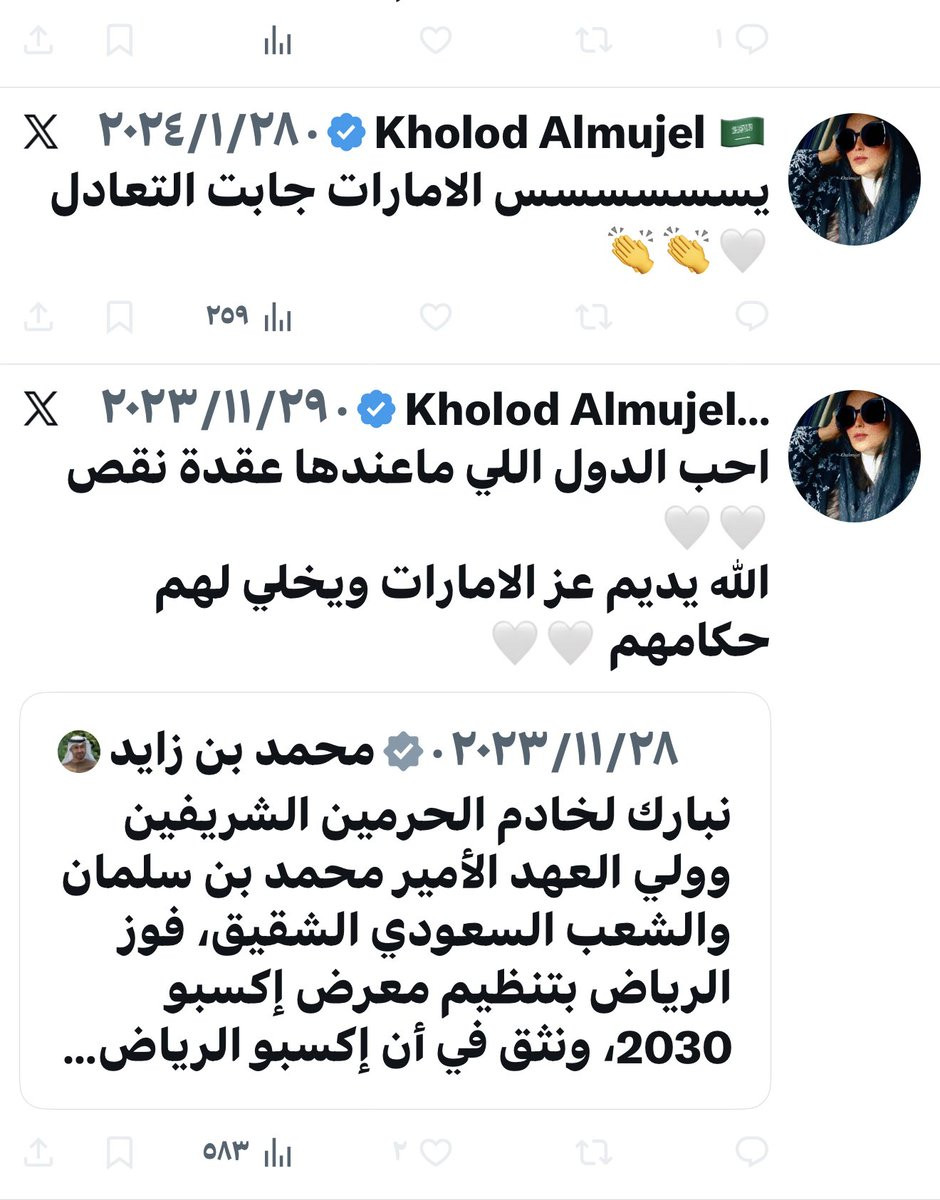Screen dimensions: 940x1200
Task: Bookmark the 2023/11/29 Kholod Almujel tweet
Action: pos(120,1152)
